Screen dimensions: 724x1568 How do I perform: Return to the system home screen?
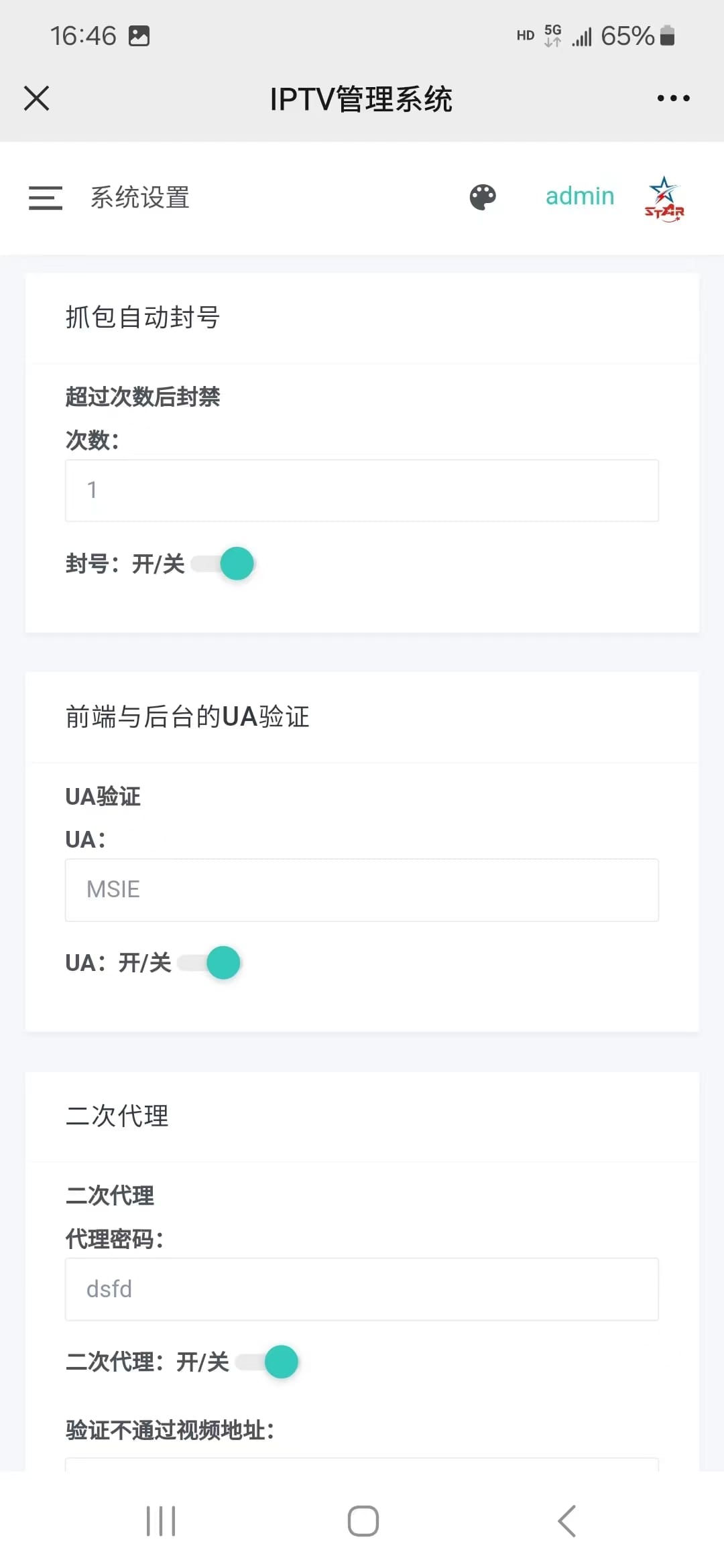363,1521
